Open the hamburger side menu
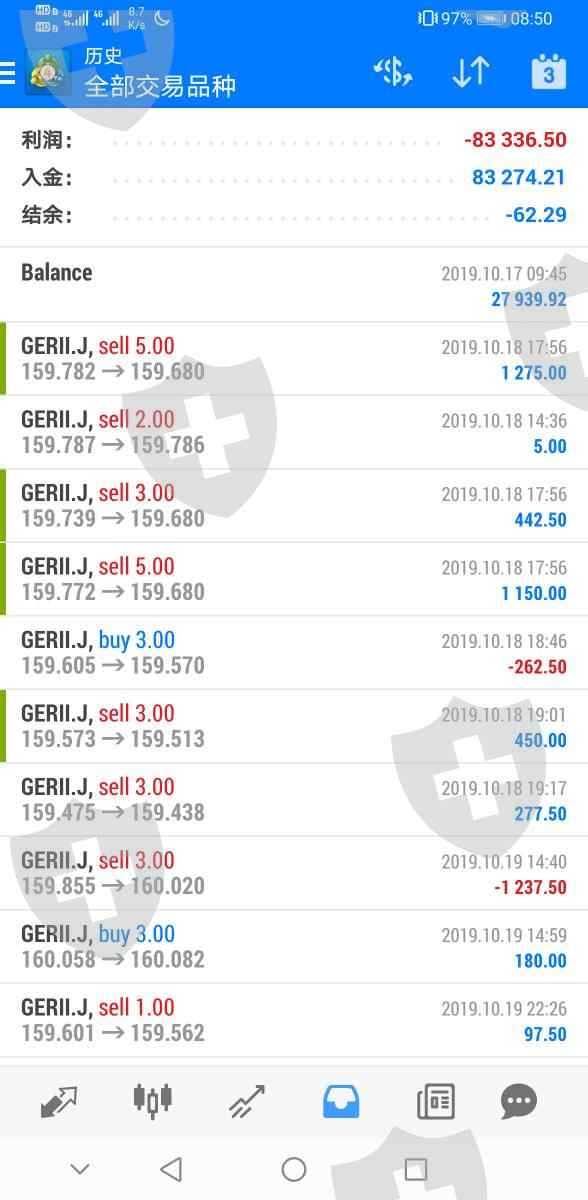This screenshot has height=1200, width=588. click(x=7, y=73)
